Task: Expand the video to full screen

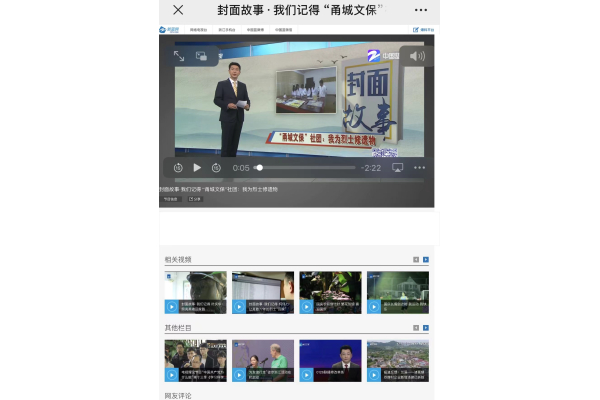Action: [x=179, y=57]
